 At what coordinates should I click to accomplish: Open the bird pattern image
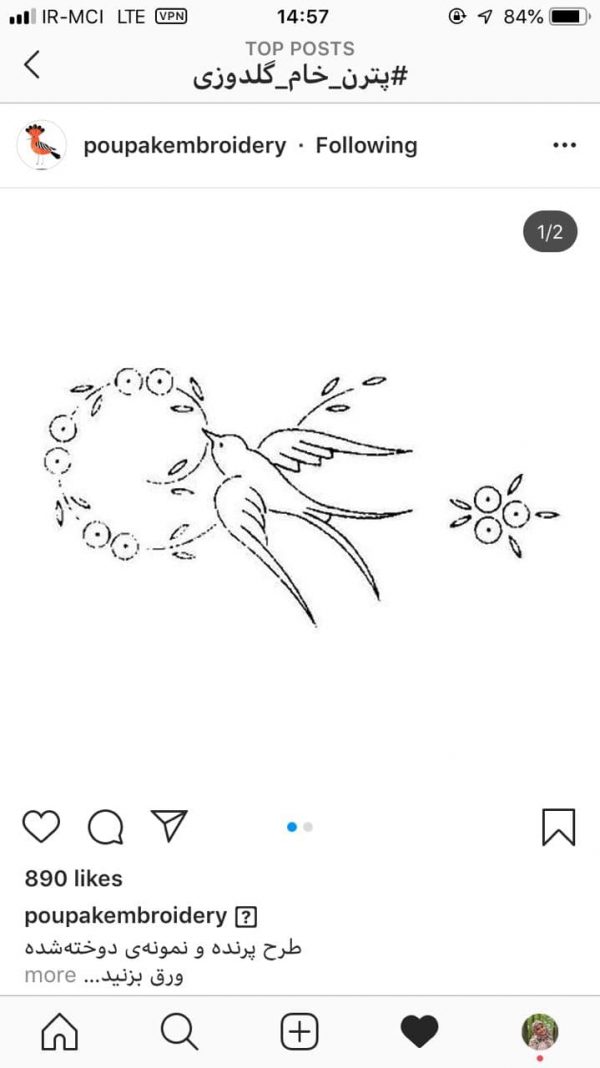pyautogui.click(x=300, y=488)
